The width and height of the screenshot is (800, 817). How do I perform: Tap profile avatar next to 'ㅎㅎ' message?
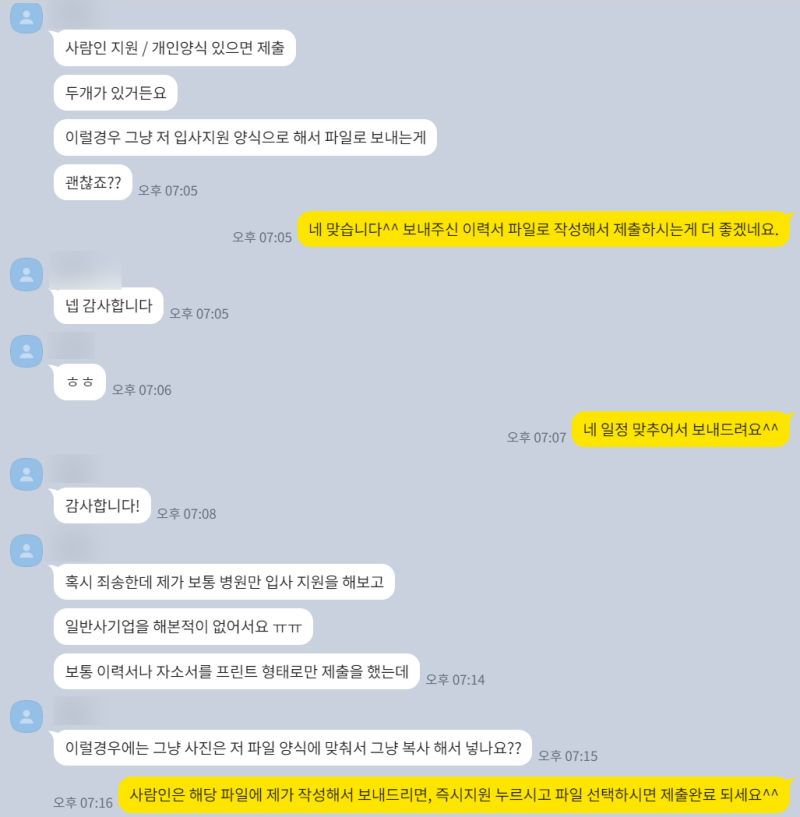26,350
